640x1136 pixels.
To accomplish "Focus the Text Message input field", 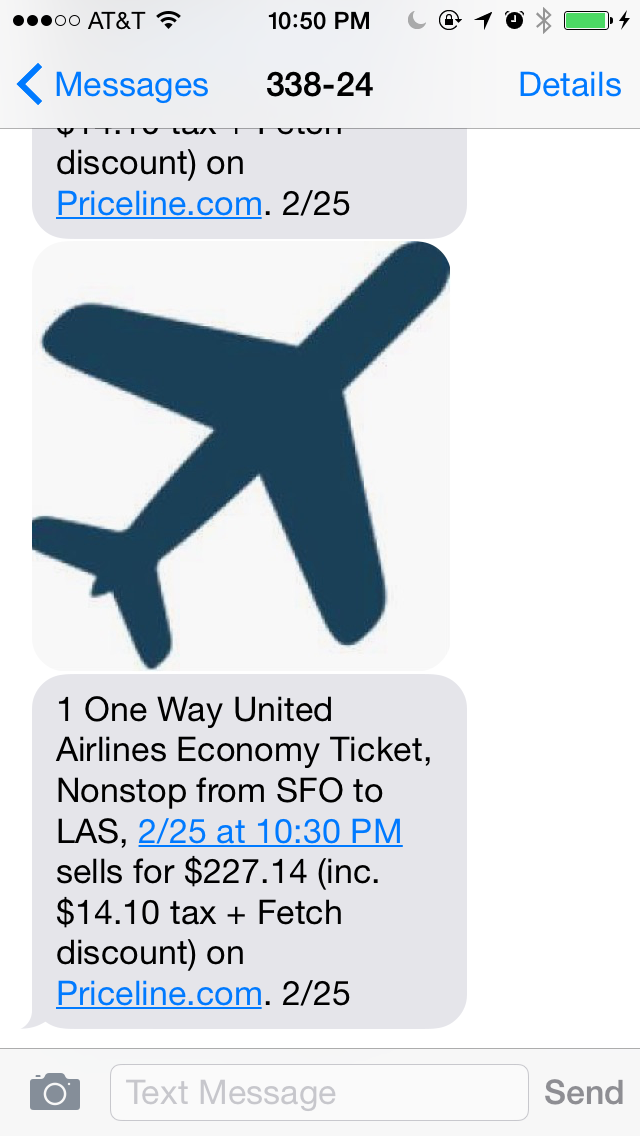I will click(318, 1092).
